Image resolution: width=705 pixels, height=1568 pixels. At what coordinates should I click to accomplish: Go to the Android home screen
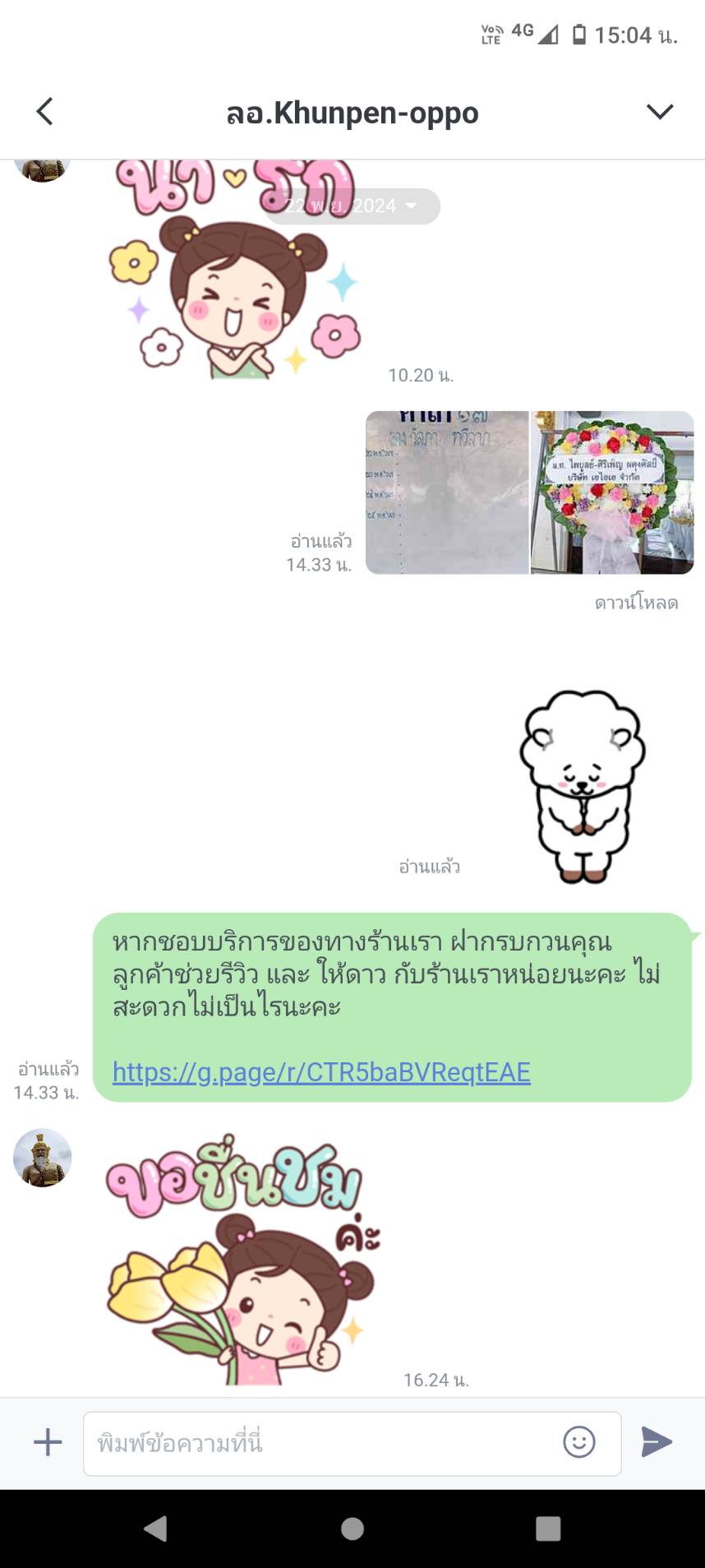pyautogui.click(x=352, y=1529)
